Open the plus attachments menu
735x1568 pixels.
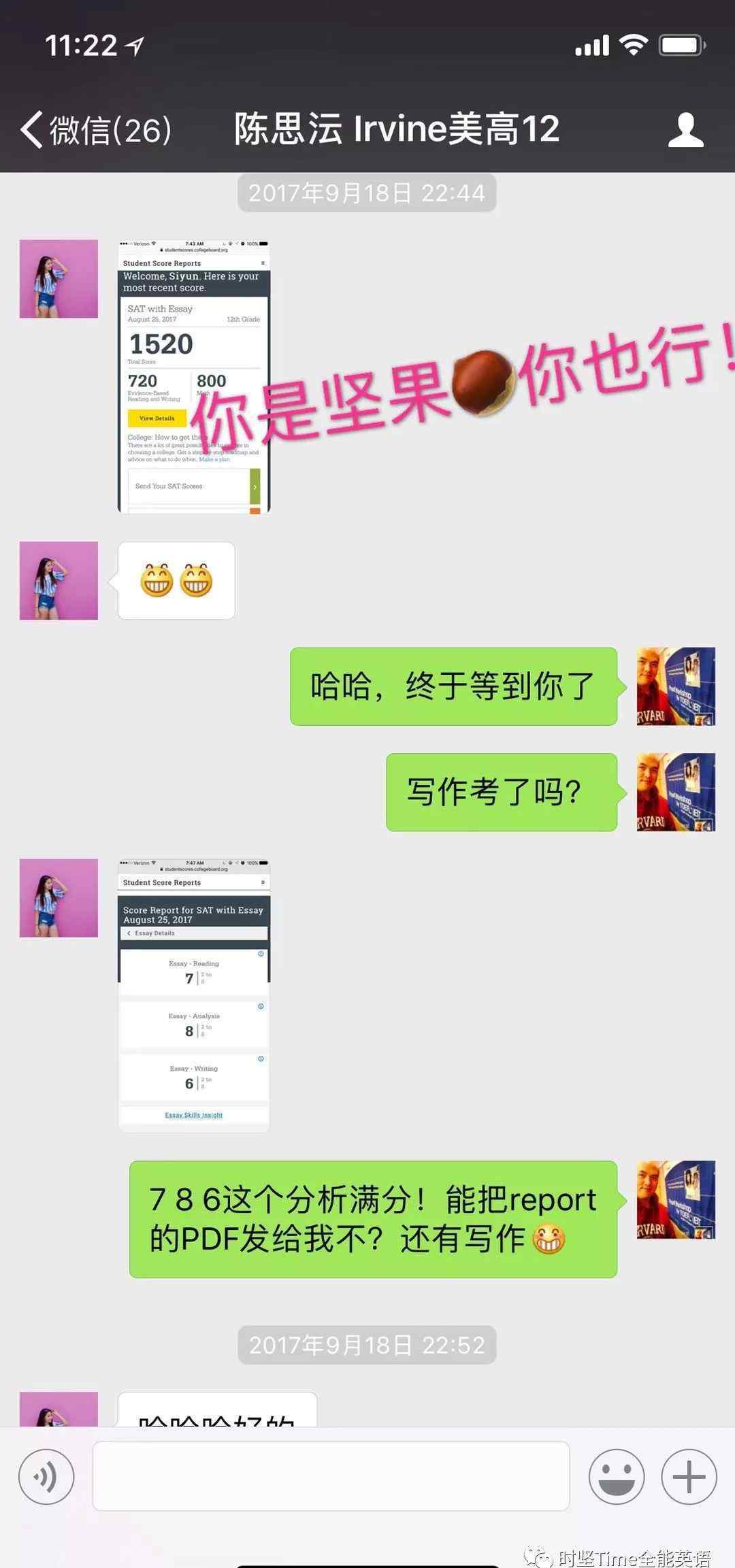(x=689, y=1476)
